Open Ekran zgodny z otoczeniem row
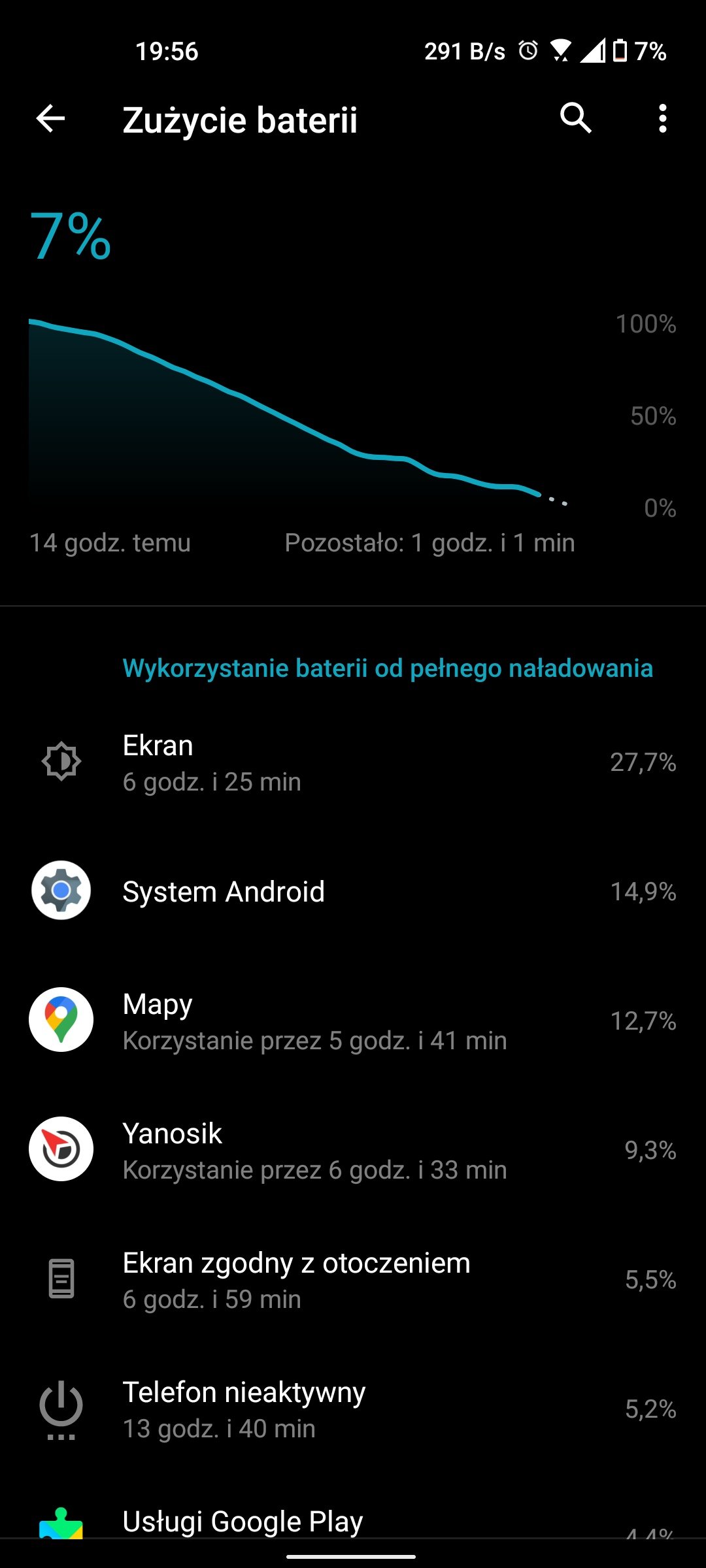 click(x=353, y=1279)
